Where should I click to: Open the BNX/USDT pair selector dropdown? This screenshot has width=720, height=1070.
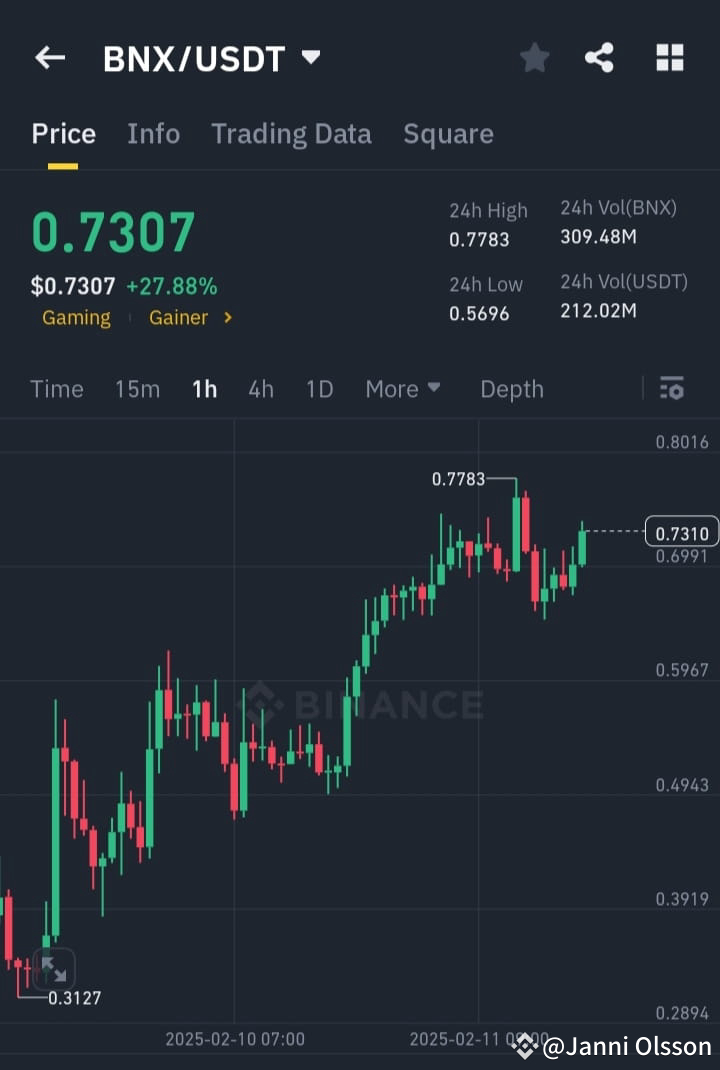pos(310,57)
